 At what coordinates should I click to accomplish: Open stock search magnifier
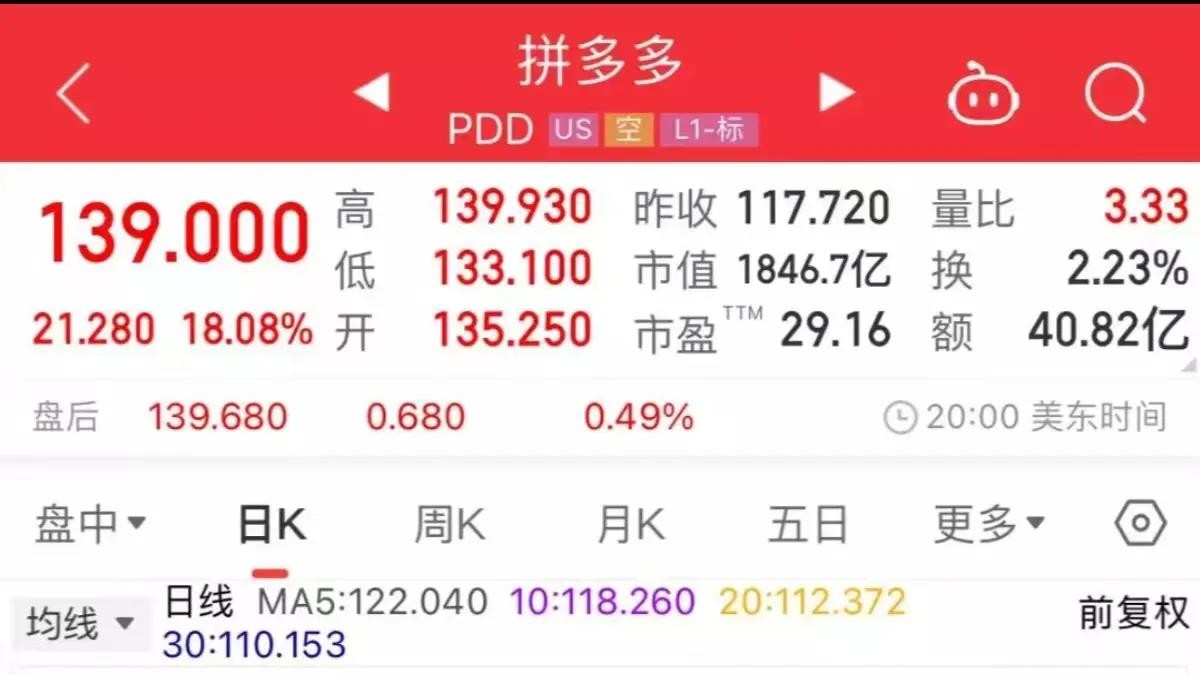(1115, 95)
